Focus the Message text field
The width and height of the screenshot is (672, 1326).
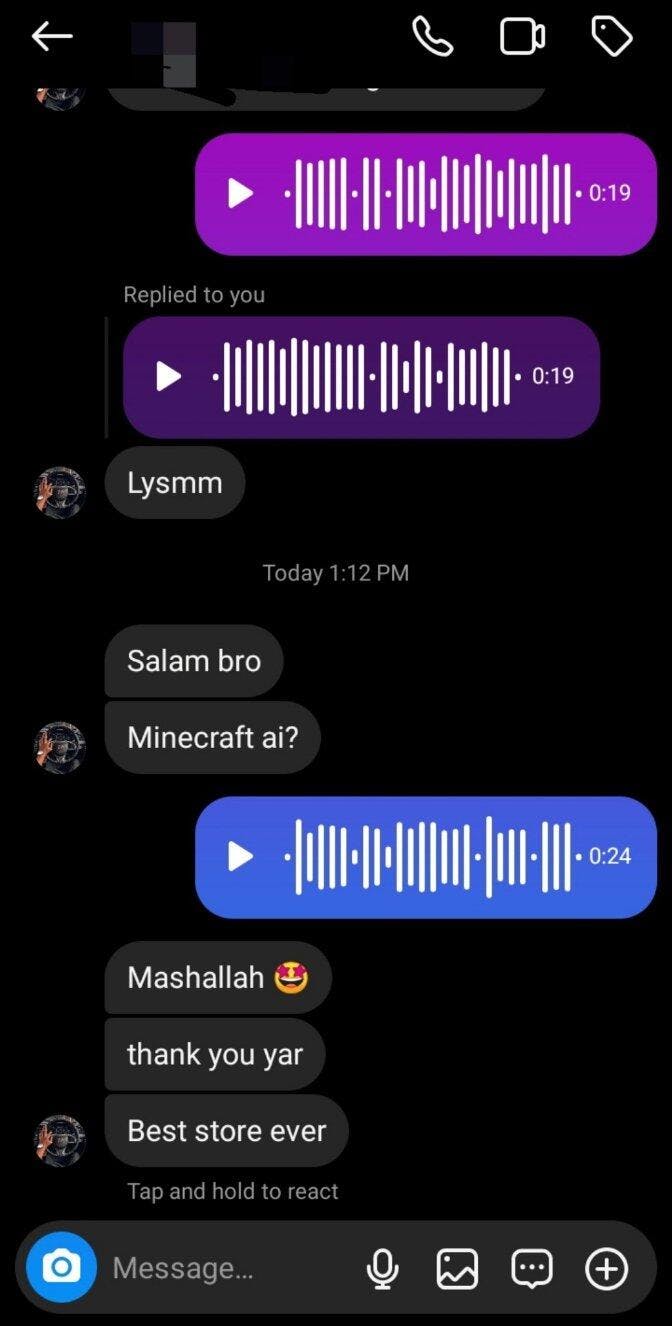tap(230, 1268)
